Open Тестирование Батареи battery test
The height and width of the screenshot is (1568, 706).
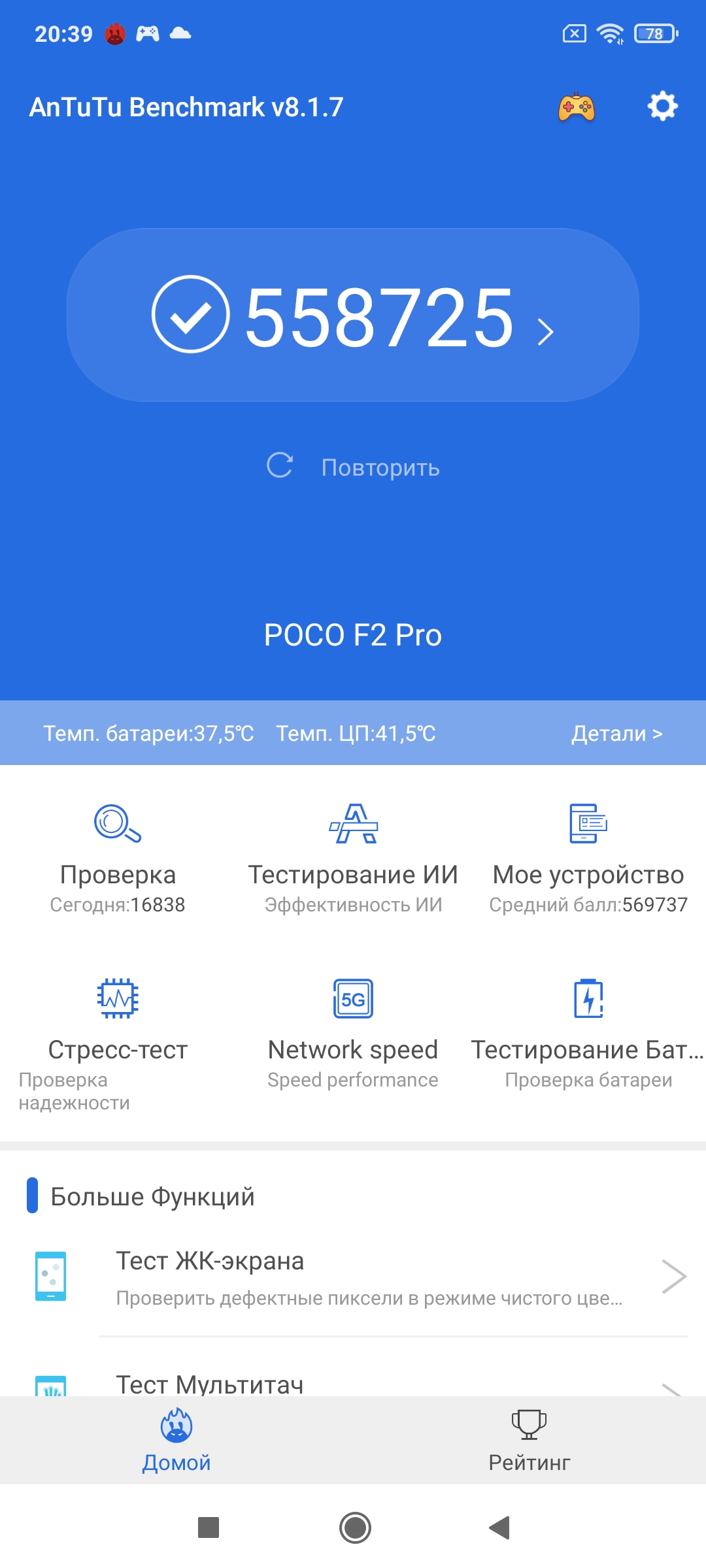click(588, 1032)
